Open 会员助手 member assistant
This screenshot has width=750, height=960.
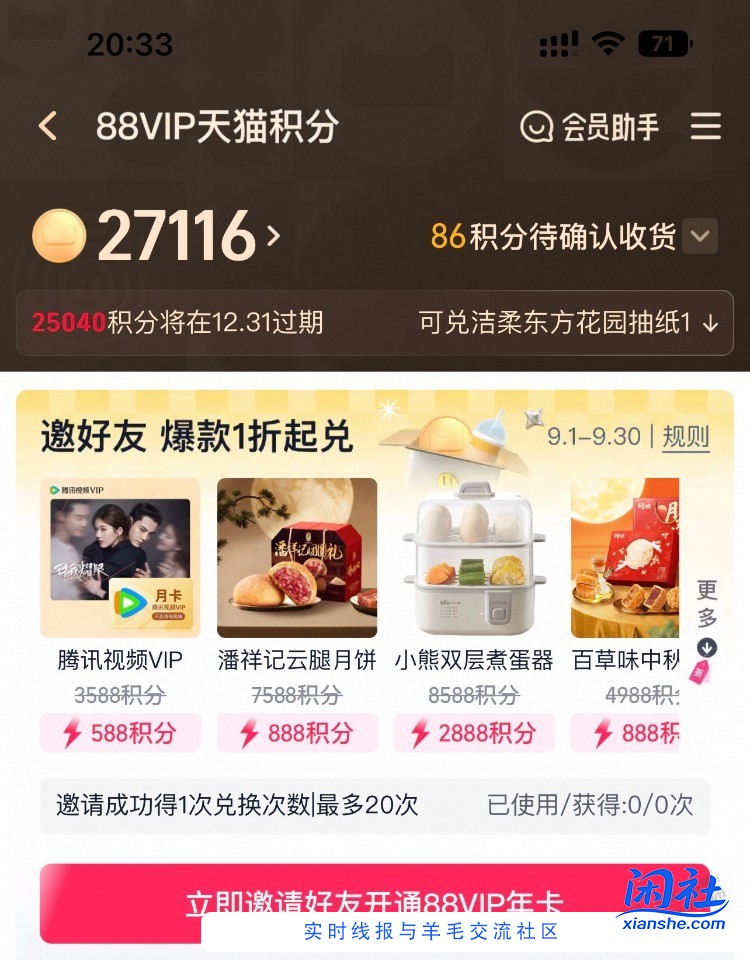coord(590,128)
